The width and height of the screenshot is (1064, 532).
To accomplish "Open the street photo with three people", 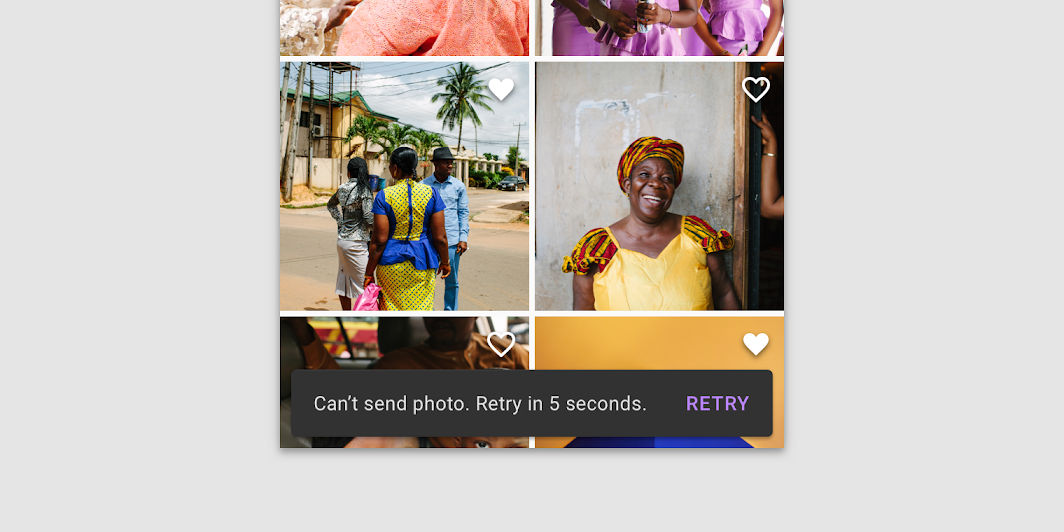I will tap(404, 200).
